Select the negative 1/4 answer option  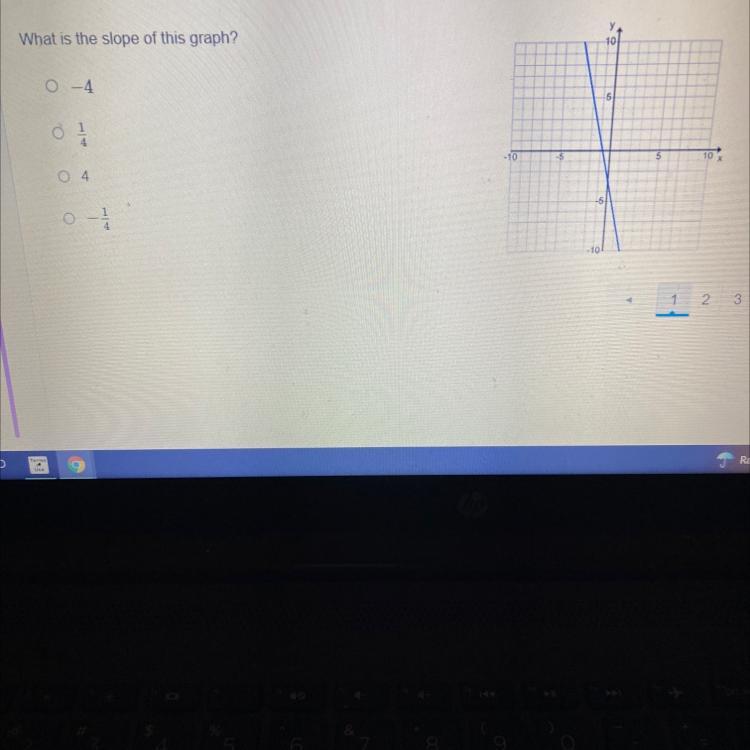click(69, 218)
